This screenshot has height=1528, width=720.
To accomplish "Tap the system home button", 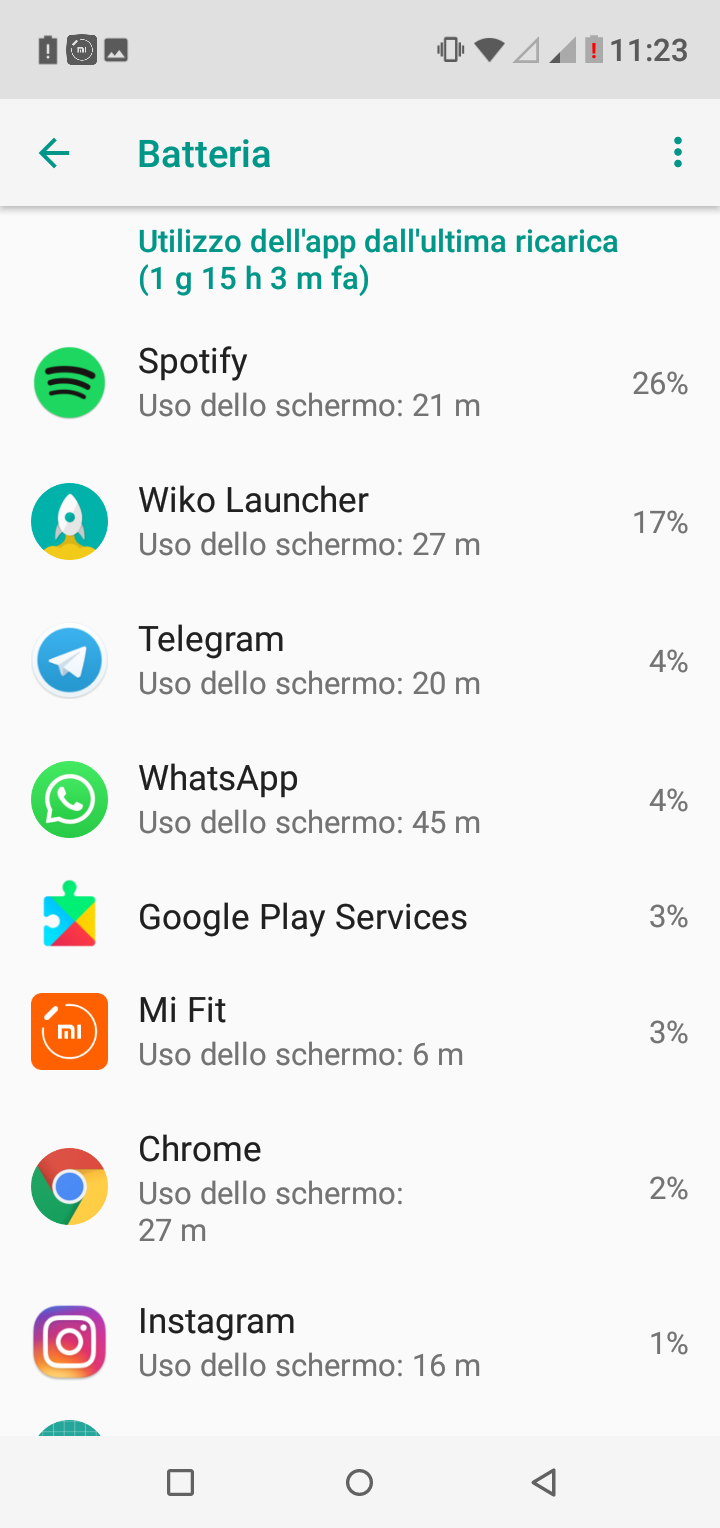I will tap(360, 1482).
